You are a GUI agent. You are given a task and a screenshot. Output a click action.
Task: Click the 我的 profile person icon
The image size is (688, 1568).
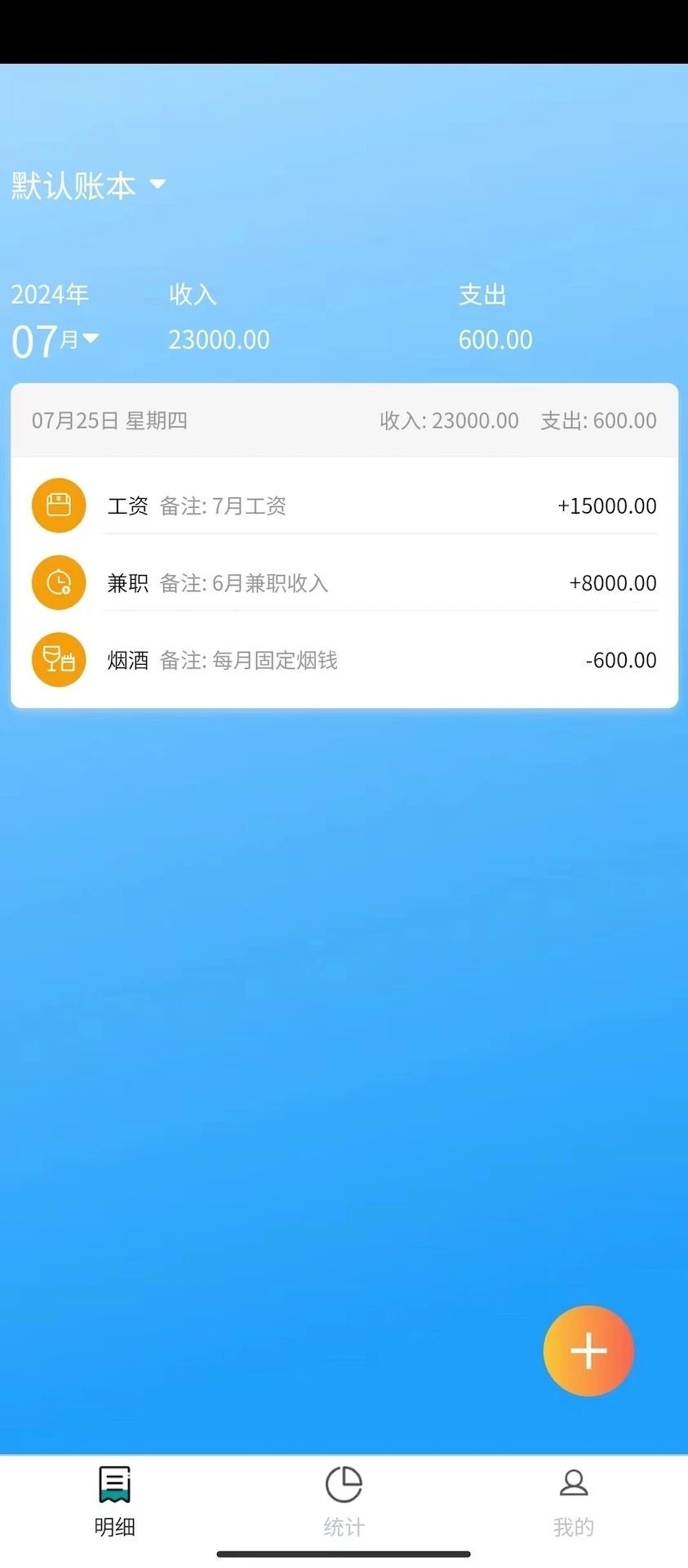coord(574,1484)
